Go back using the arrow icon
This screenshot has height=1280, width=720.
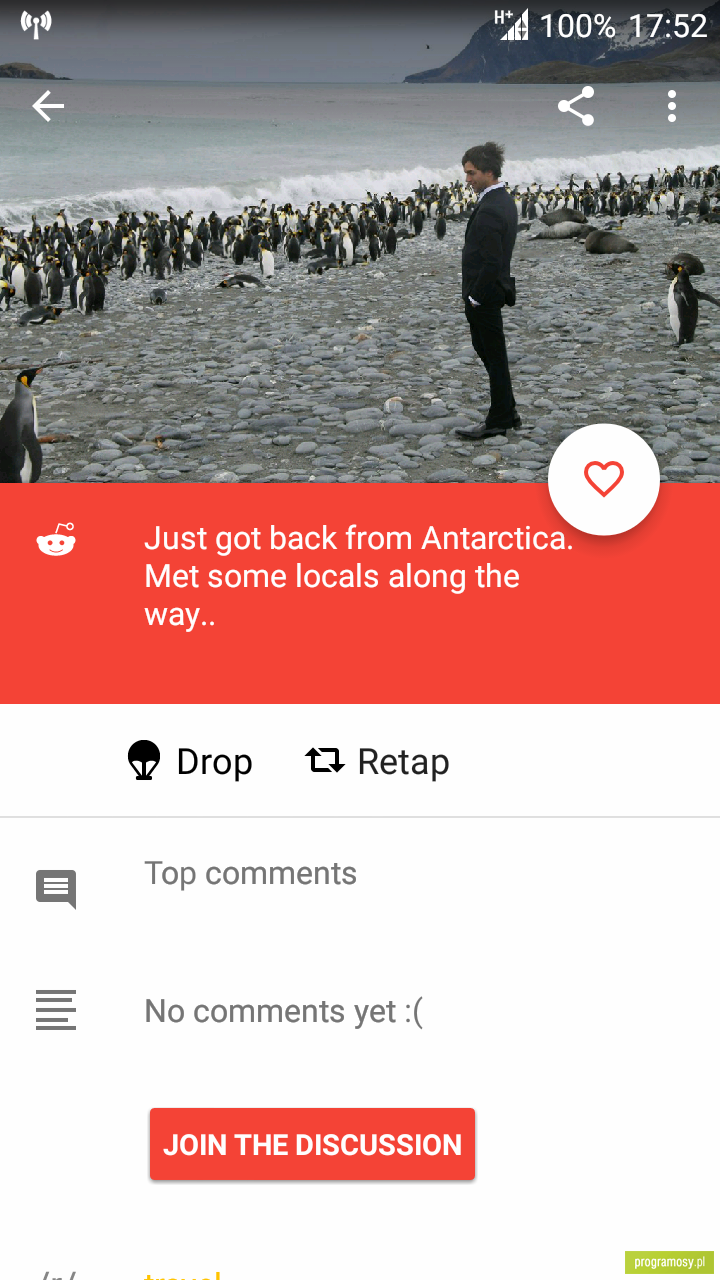(47, 106)
